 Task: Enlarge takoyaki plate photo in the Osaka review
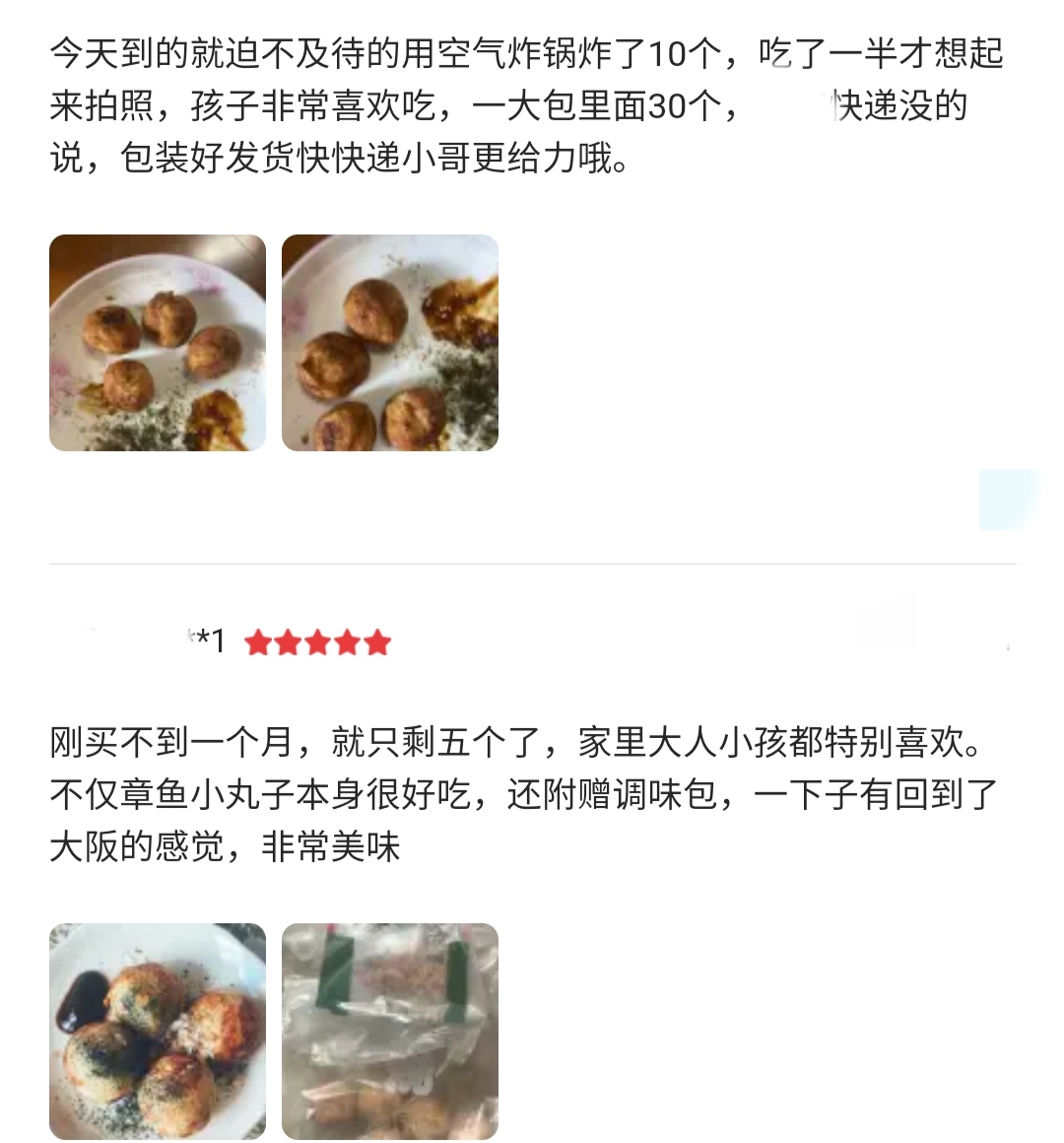158,1031
